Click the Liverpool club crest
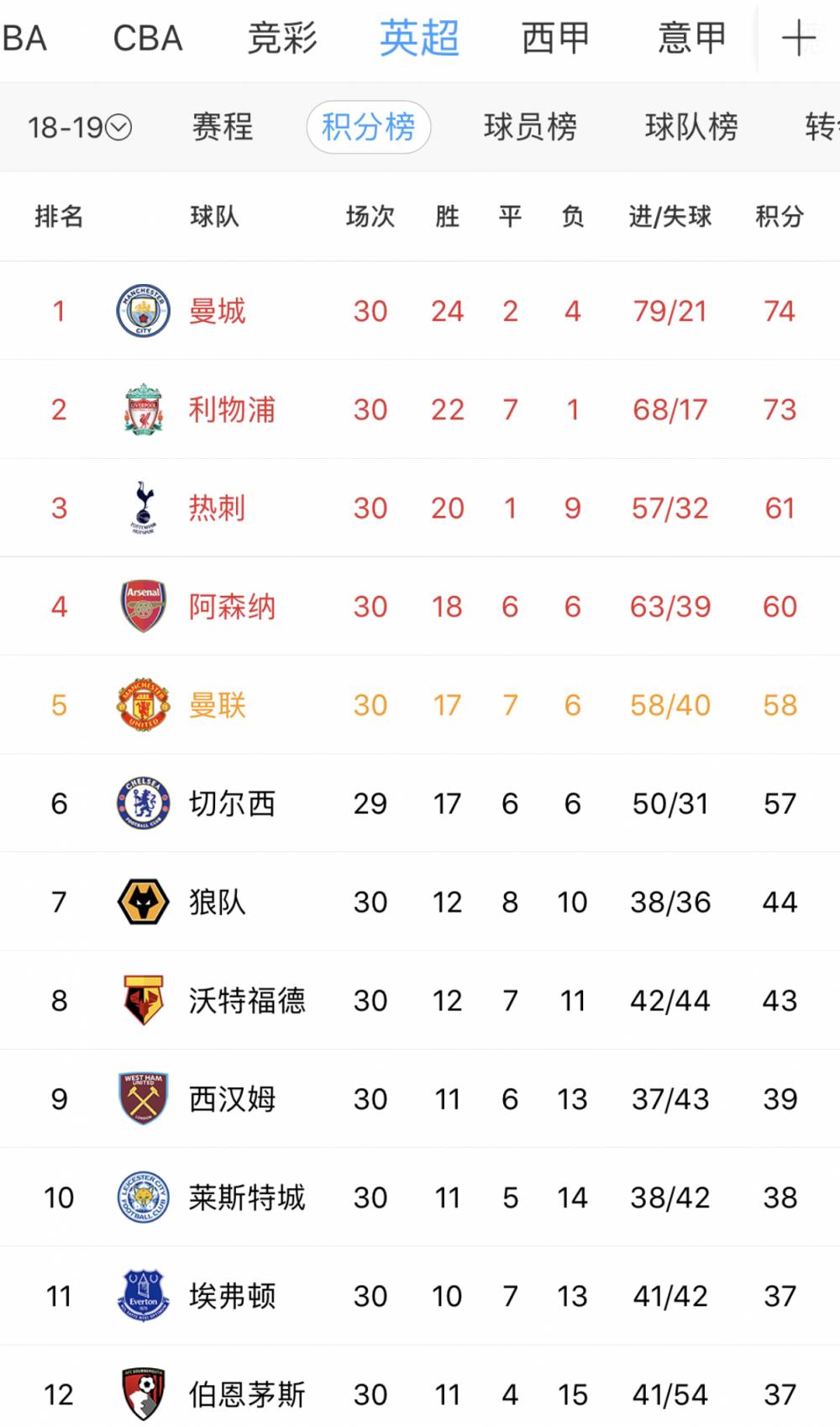The image size is (840, 1427). click(x=143, y=409)
